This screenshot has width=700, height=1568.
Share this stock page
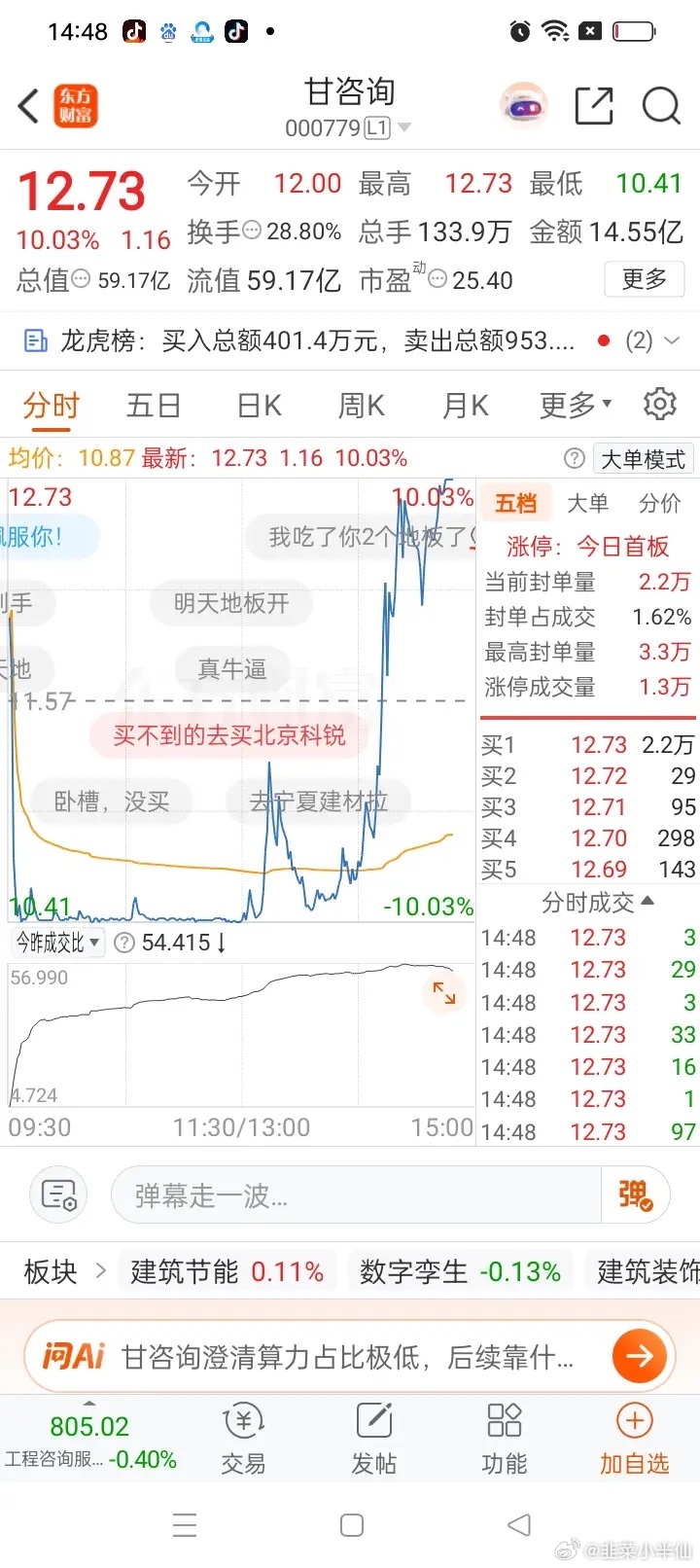[594, 106]
